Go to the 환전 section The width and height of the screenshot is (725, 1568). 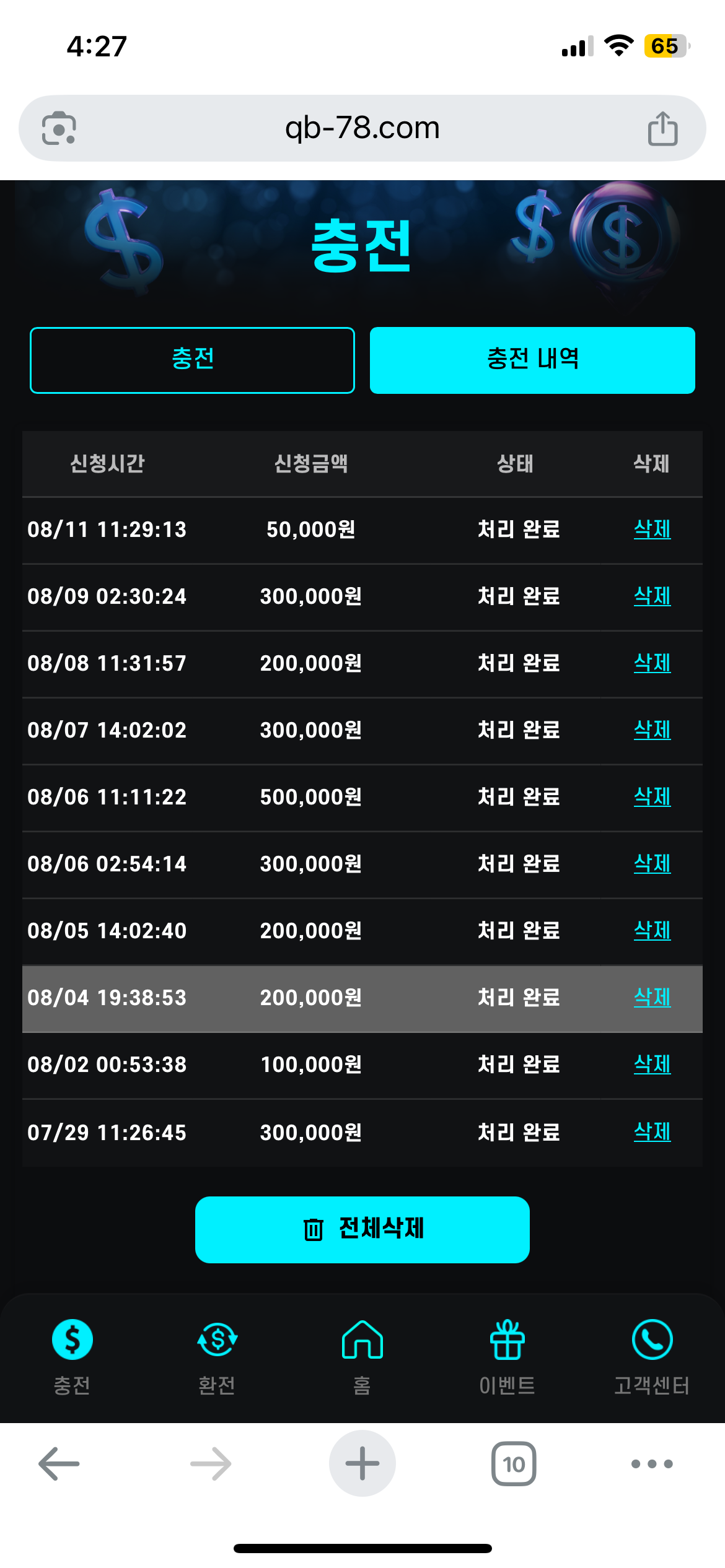point(217,1356)
